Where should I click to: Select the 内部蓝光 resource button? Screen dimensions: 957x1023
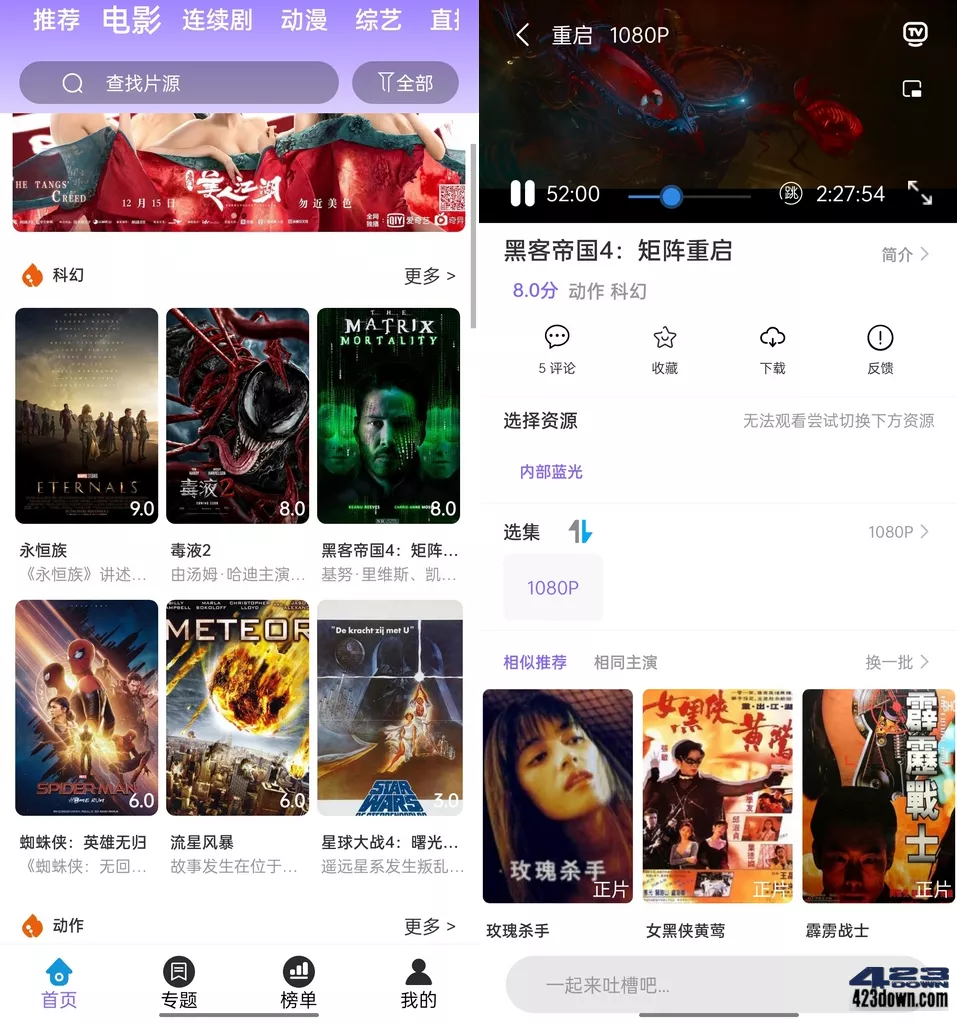click(x=551, y=470)
